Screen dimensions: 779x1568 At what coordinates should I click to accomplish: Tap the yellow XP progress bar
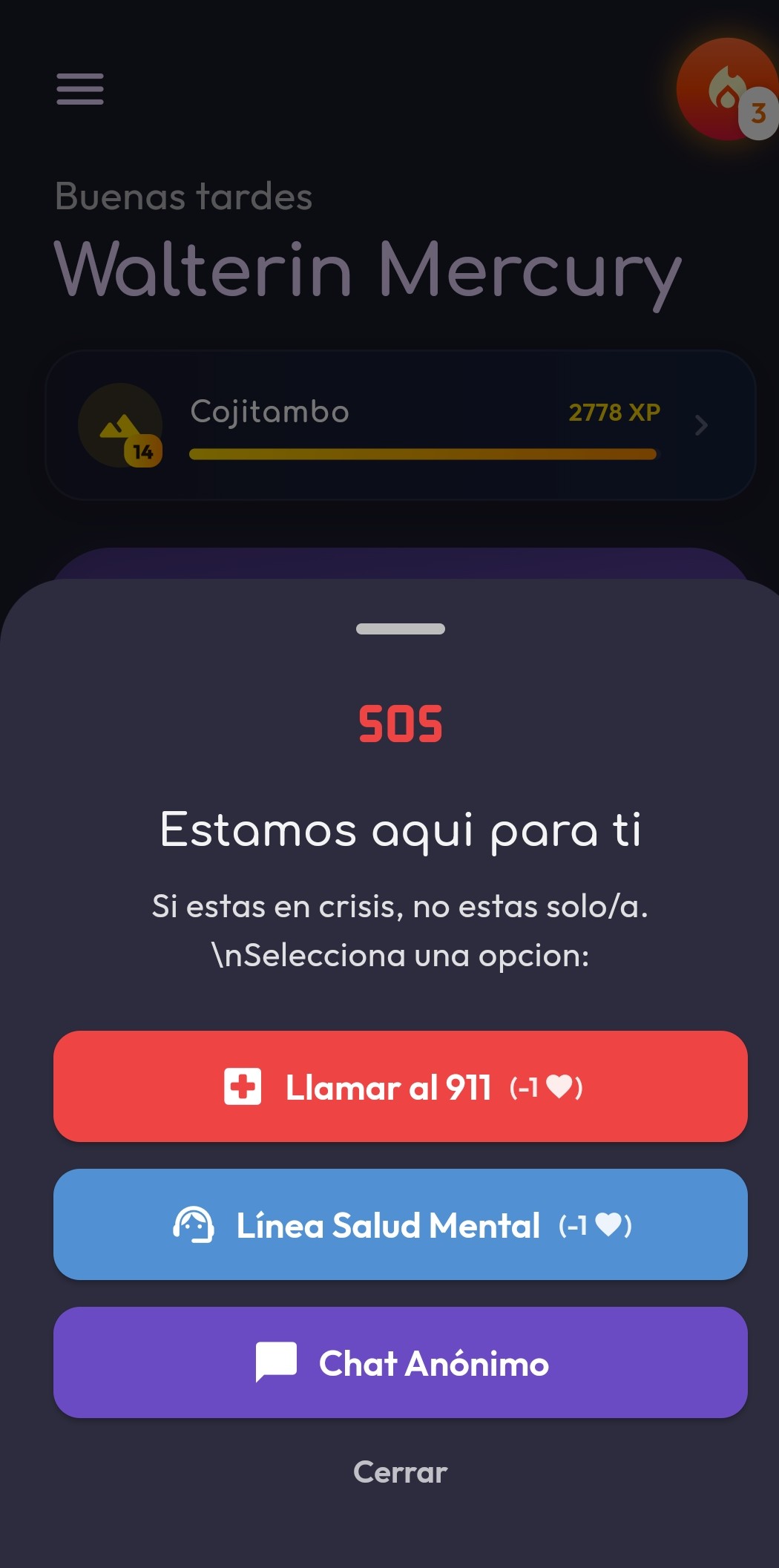point(421,453)
